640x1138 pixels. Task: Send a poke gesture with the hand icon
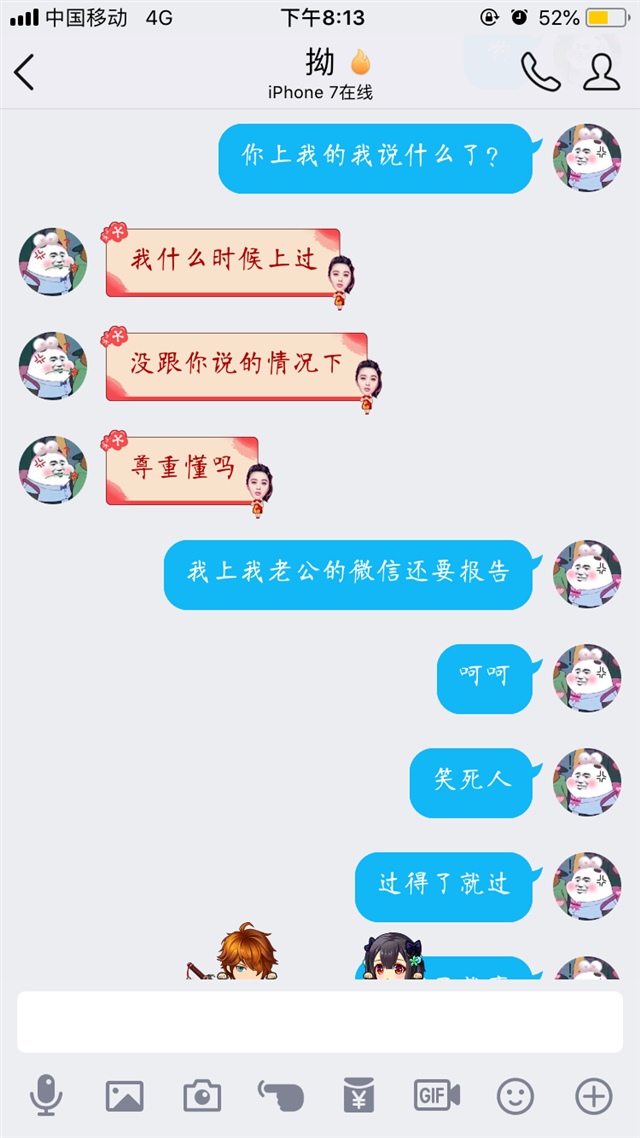click(280, 1096)
